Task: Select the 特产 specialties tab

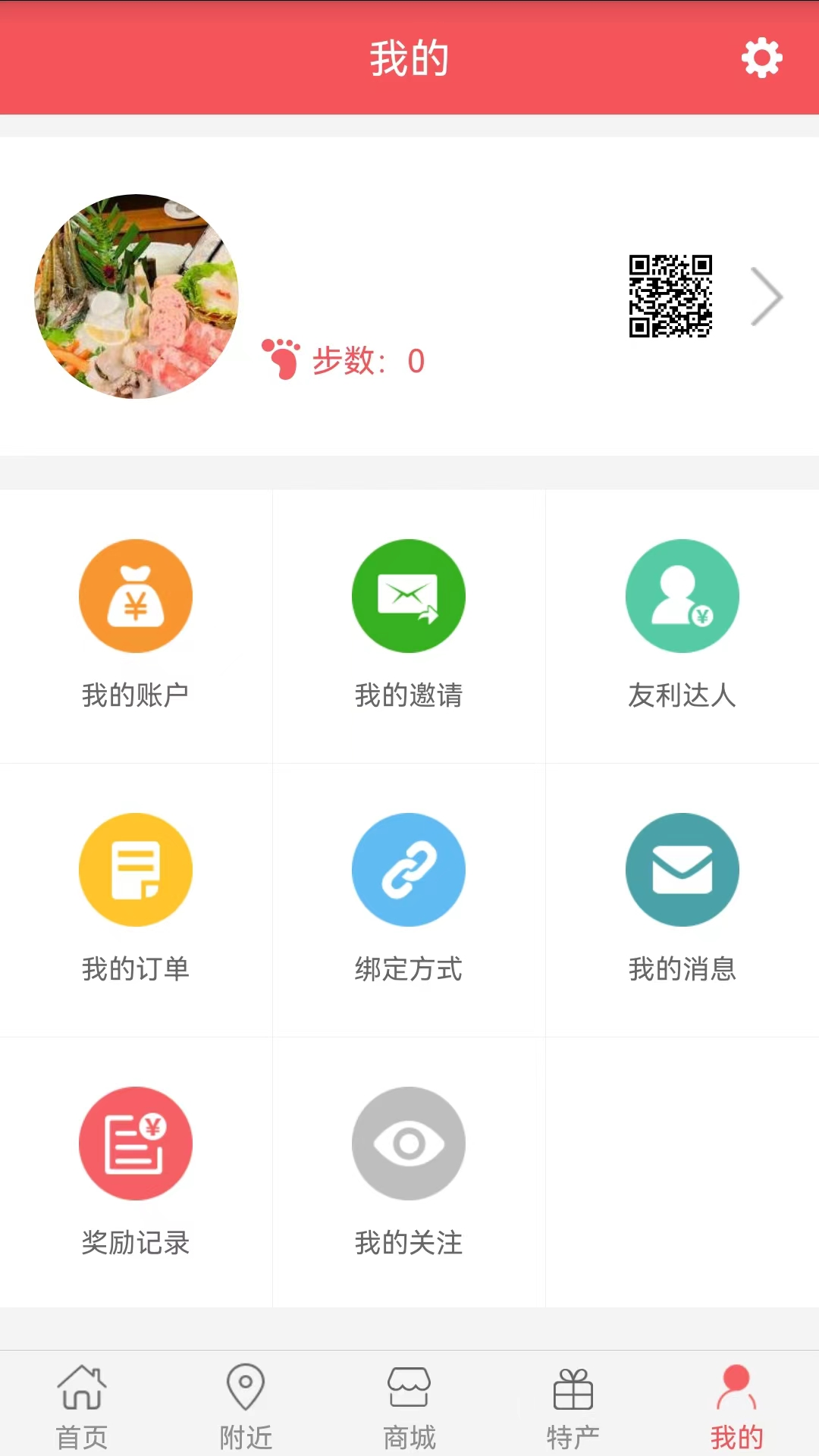Action: [x=573, y=1405]
